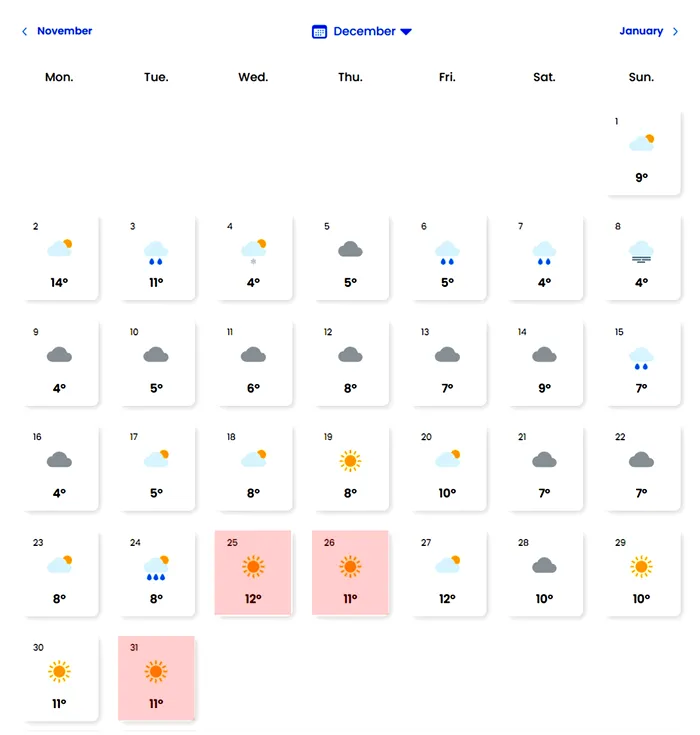700x735 pixels.
Task: Open the forecast for December 1
Action: tap(642, 152)
